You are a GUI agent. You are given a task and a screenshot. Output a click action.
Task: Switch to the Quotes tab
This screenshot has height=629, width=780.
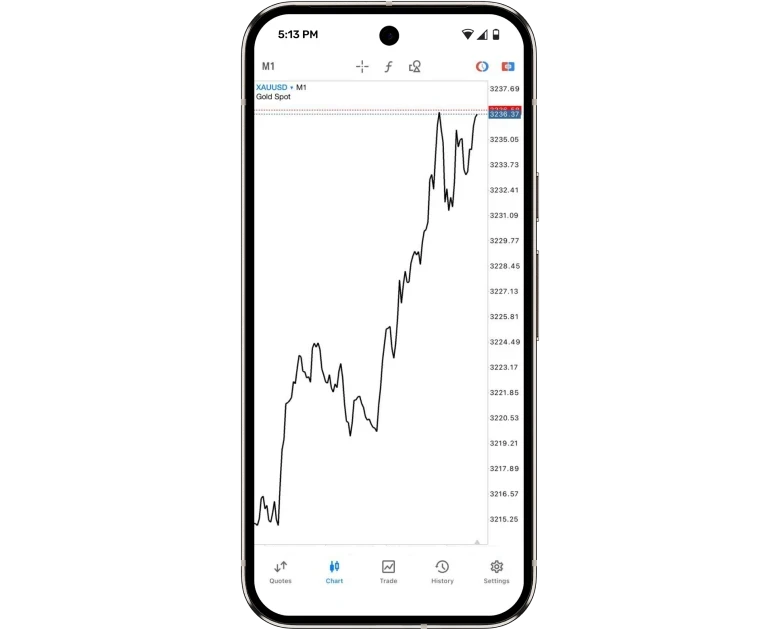point(281,572)
